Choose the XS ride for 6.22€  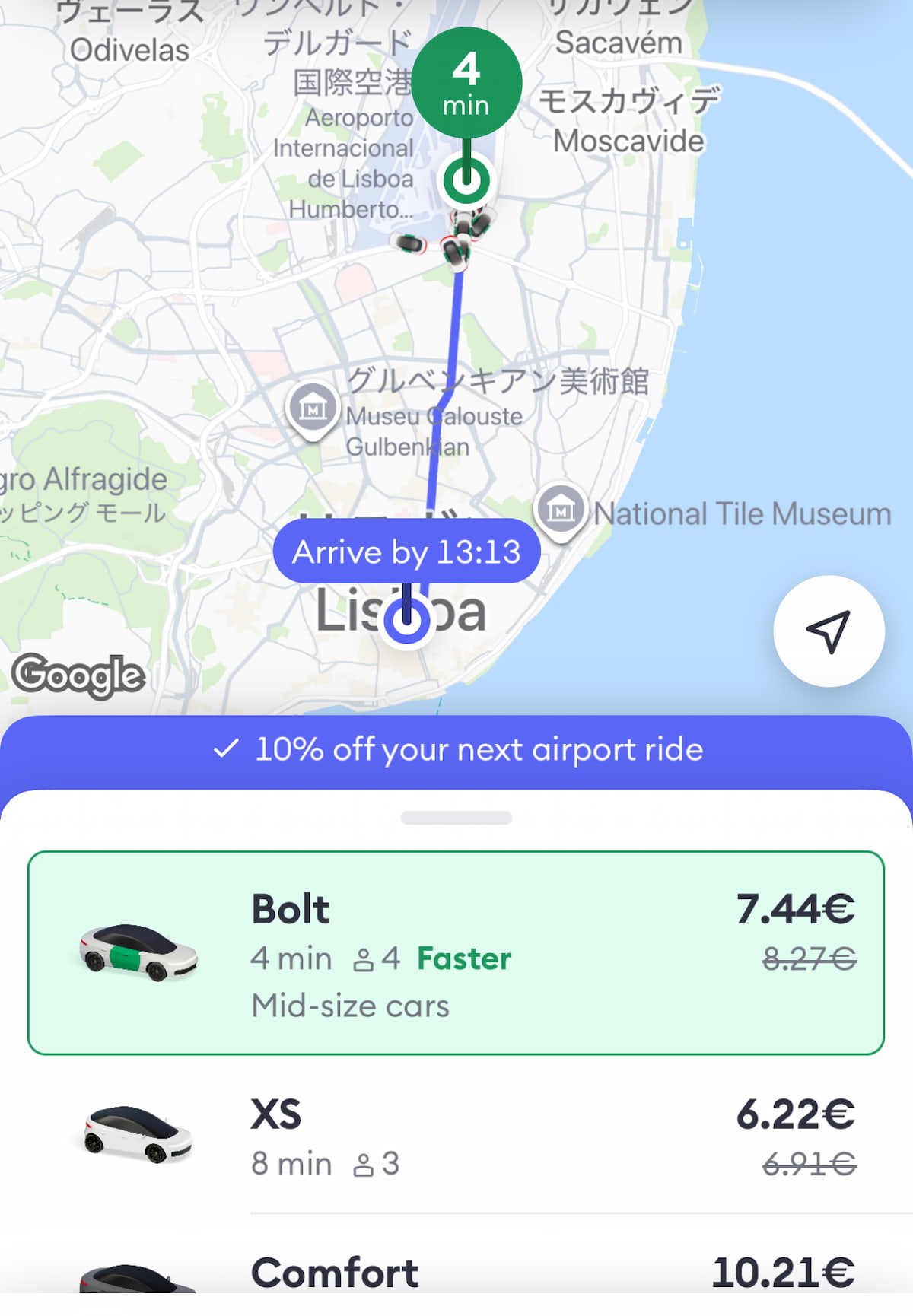[456, 1138]
